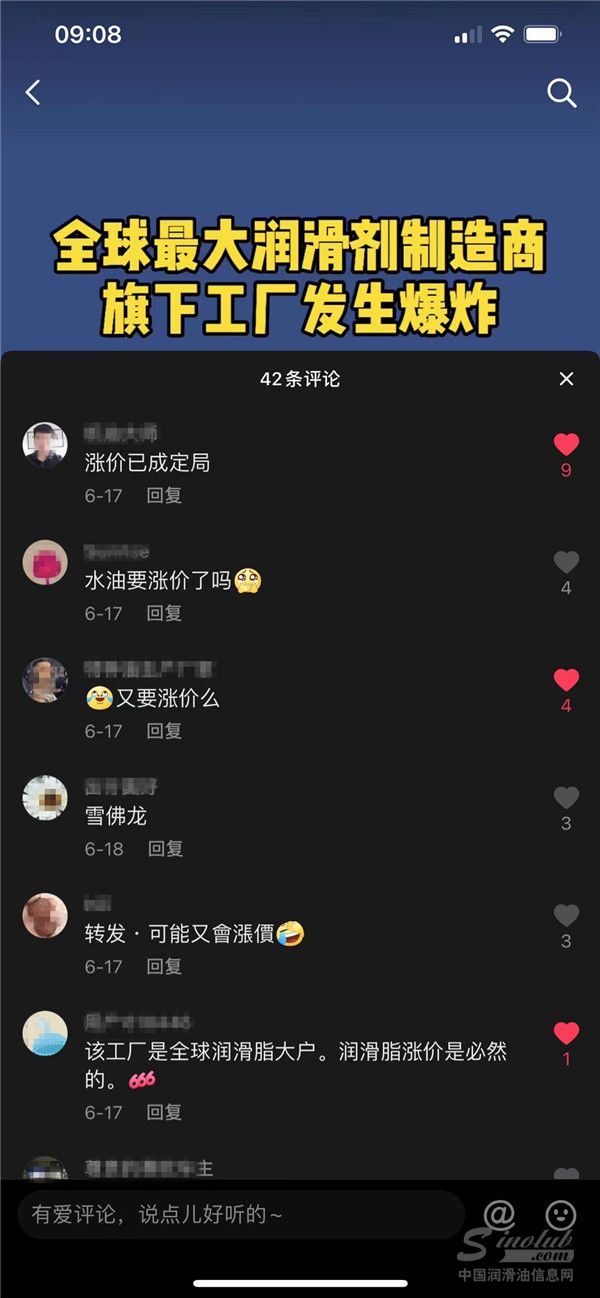
Task: Reply to the comment 涨价已成定局
Action: [x=164, y=495]
